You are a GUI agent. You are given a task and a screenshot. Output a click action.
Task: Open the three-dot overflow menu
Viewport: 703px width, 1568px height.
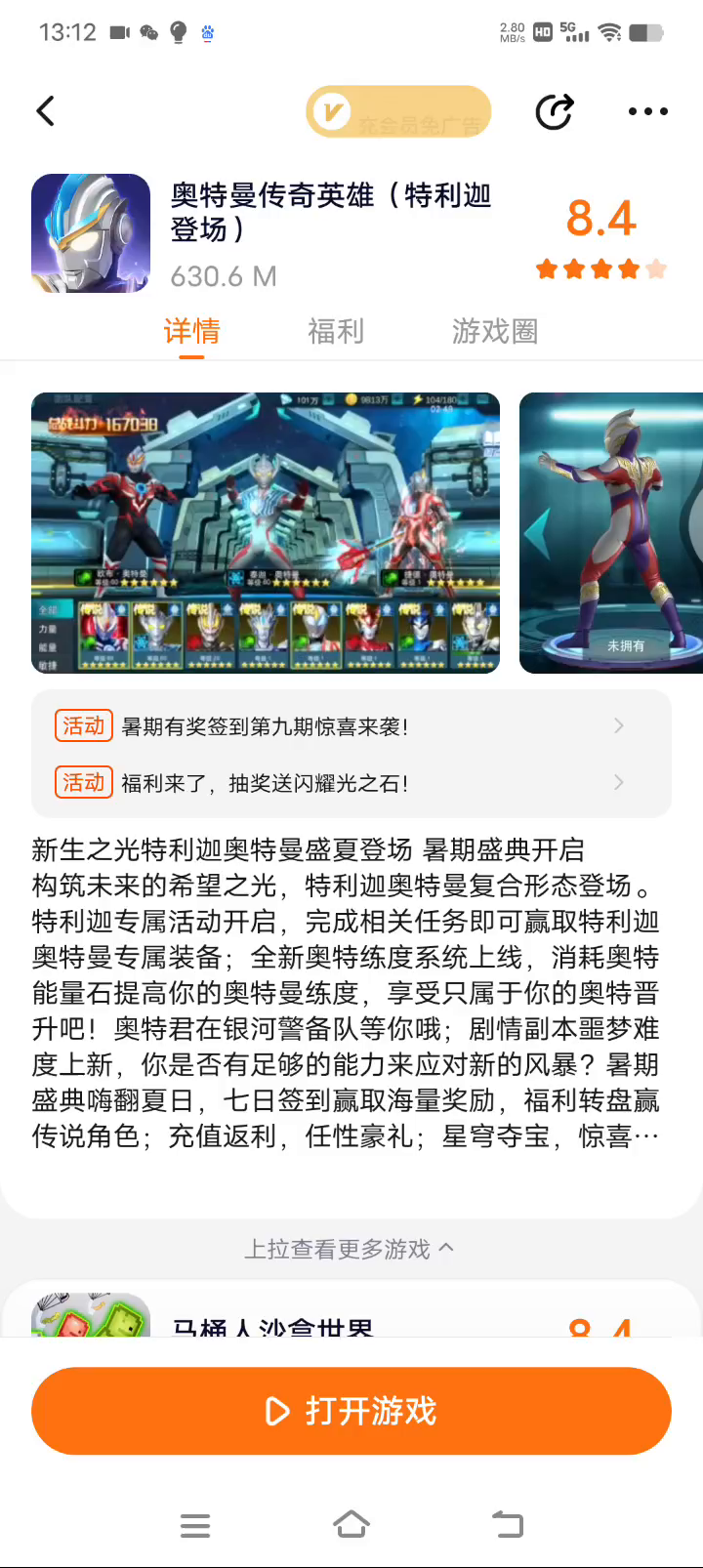tap(648, 111)
